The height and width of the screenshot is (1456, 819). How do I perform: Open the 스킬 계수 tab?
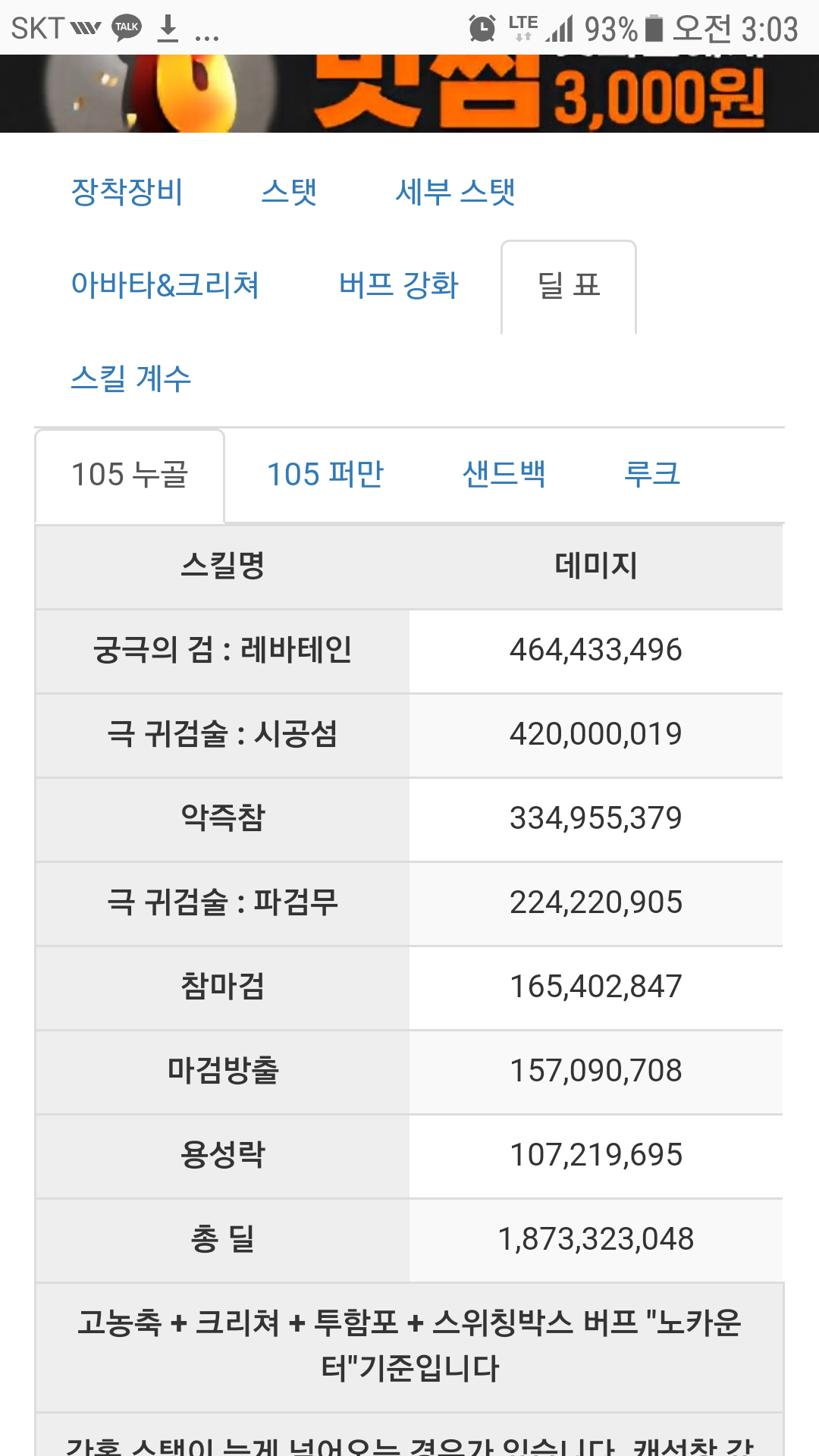[130, 378]
